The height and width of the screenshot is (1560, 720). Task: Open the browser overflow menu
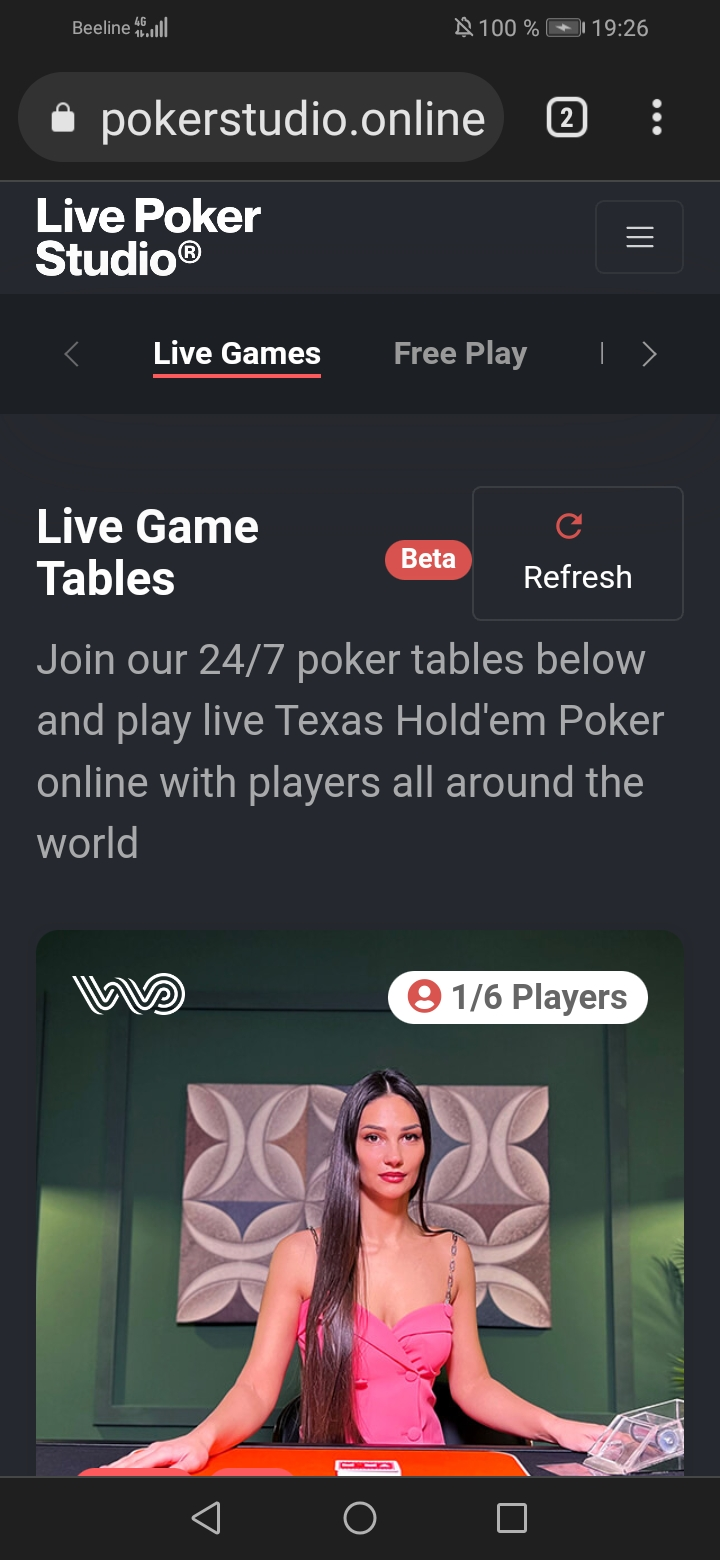tap(656, 118)
